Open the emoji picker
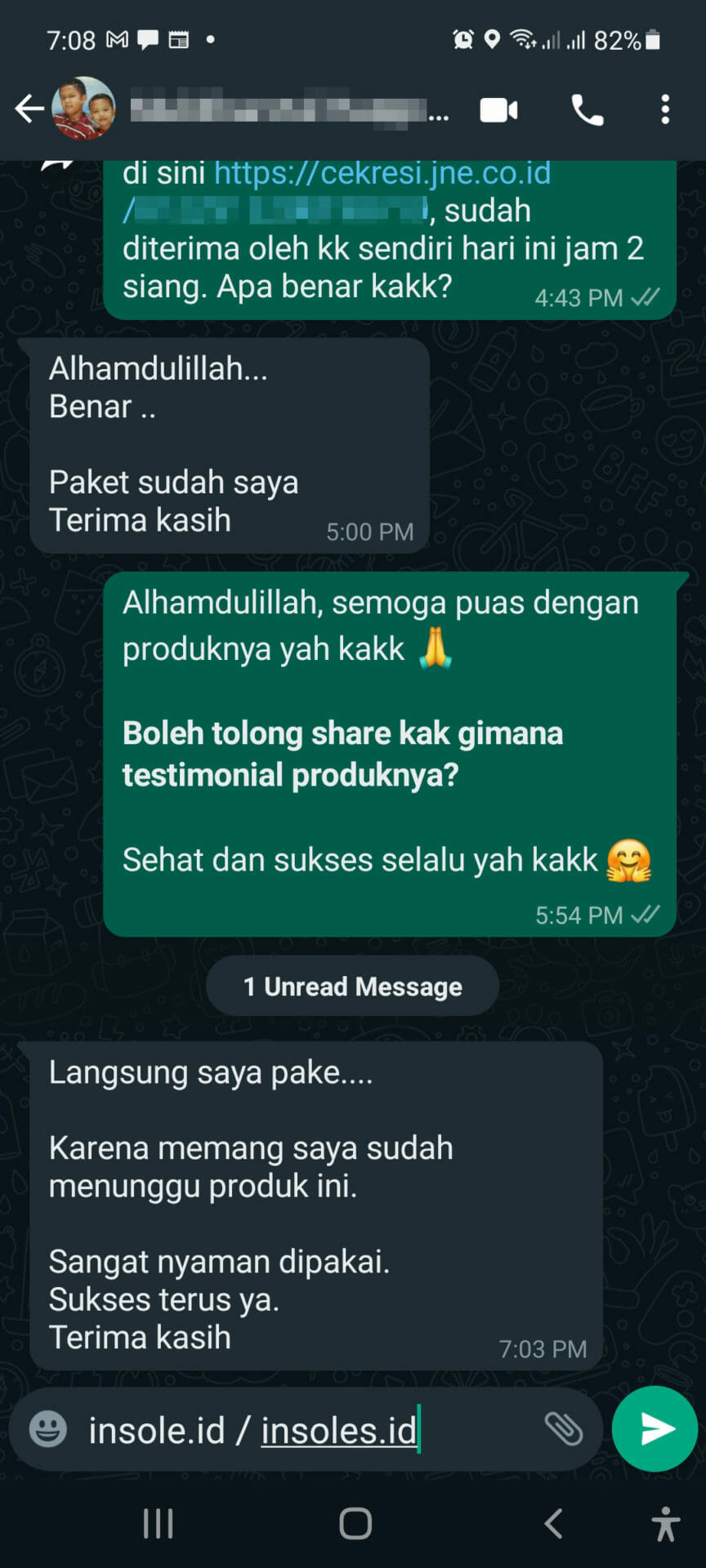This screenshot has width=706, height=1568. point(48,1429)
